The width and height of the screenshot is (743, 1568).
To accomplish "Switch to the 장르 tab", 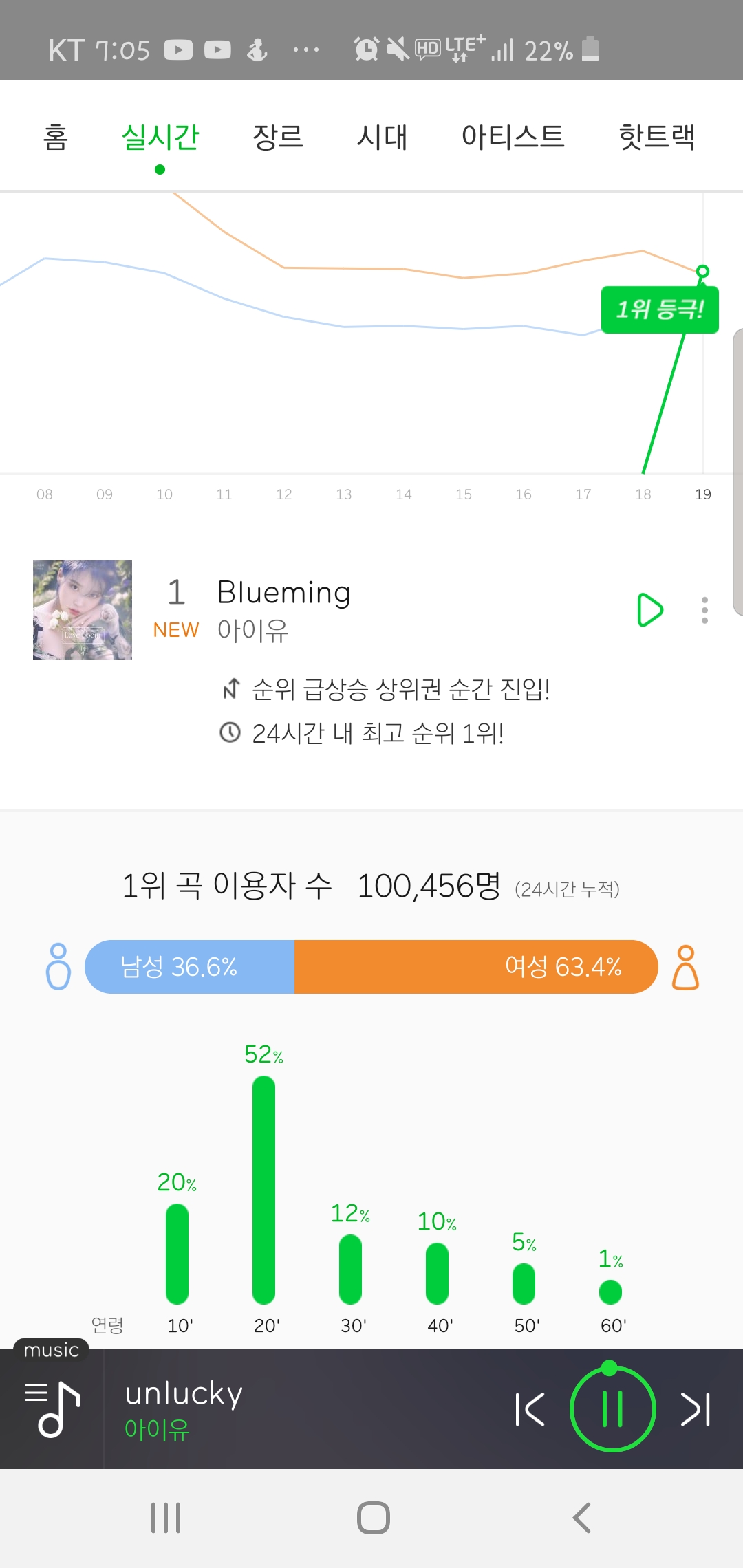I will [x=278, y=136].
